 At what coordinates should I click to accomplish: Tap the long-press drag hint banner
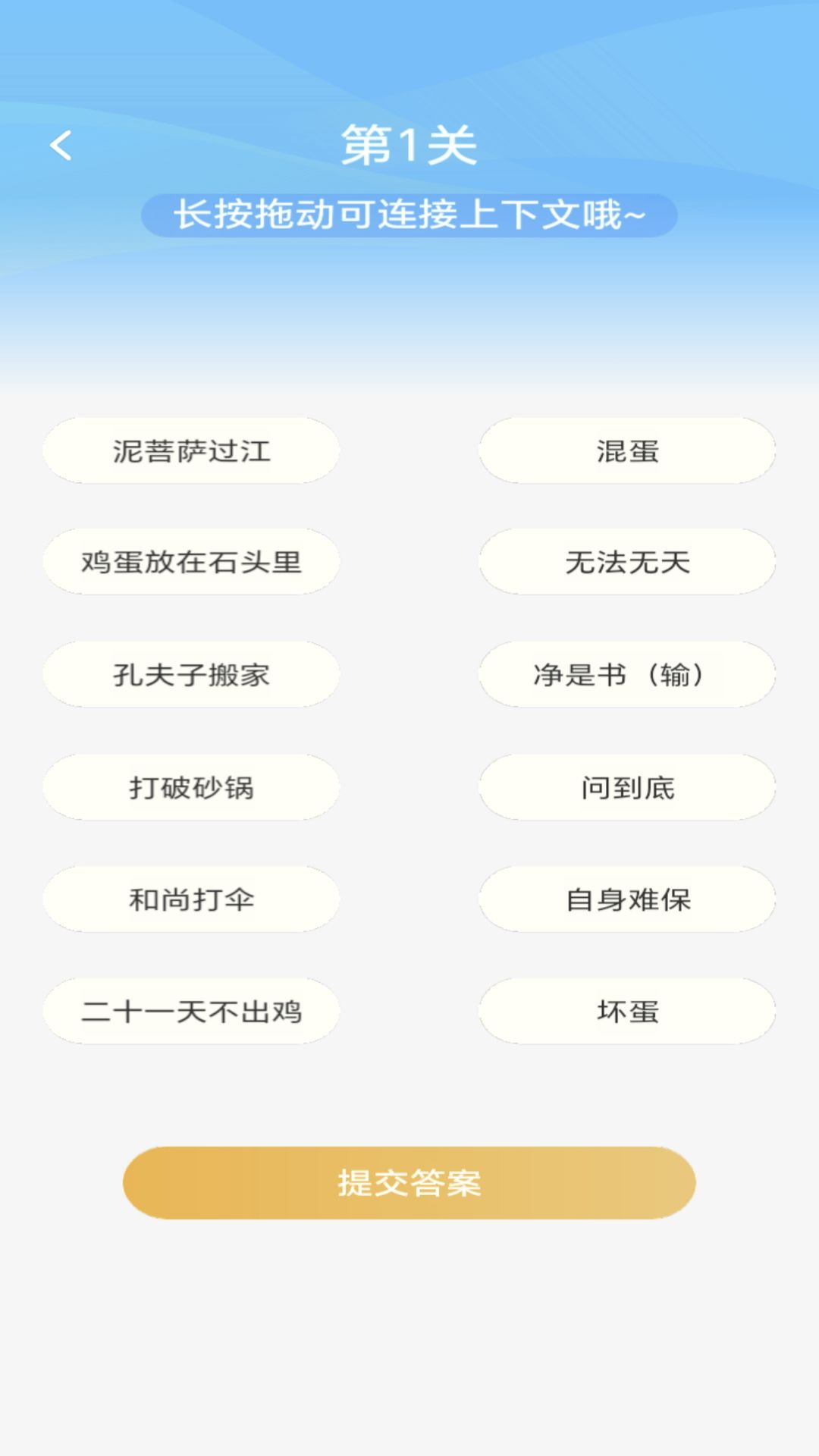pyautogui.click(x=409, y=215)
